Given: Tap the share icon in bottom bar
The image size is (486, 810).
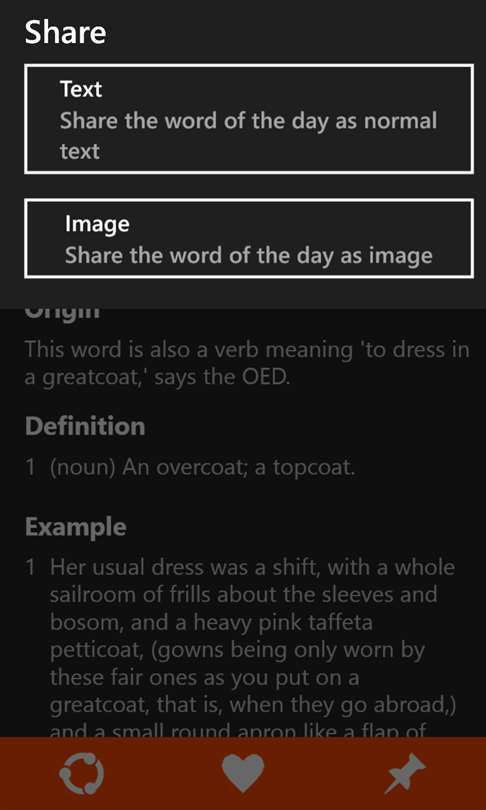Looking at the screenshot, I should click(x=82, y=774).
